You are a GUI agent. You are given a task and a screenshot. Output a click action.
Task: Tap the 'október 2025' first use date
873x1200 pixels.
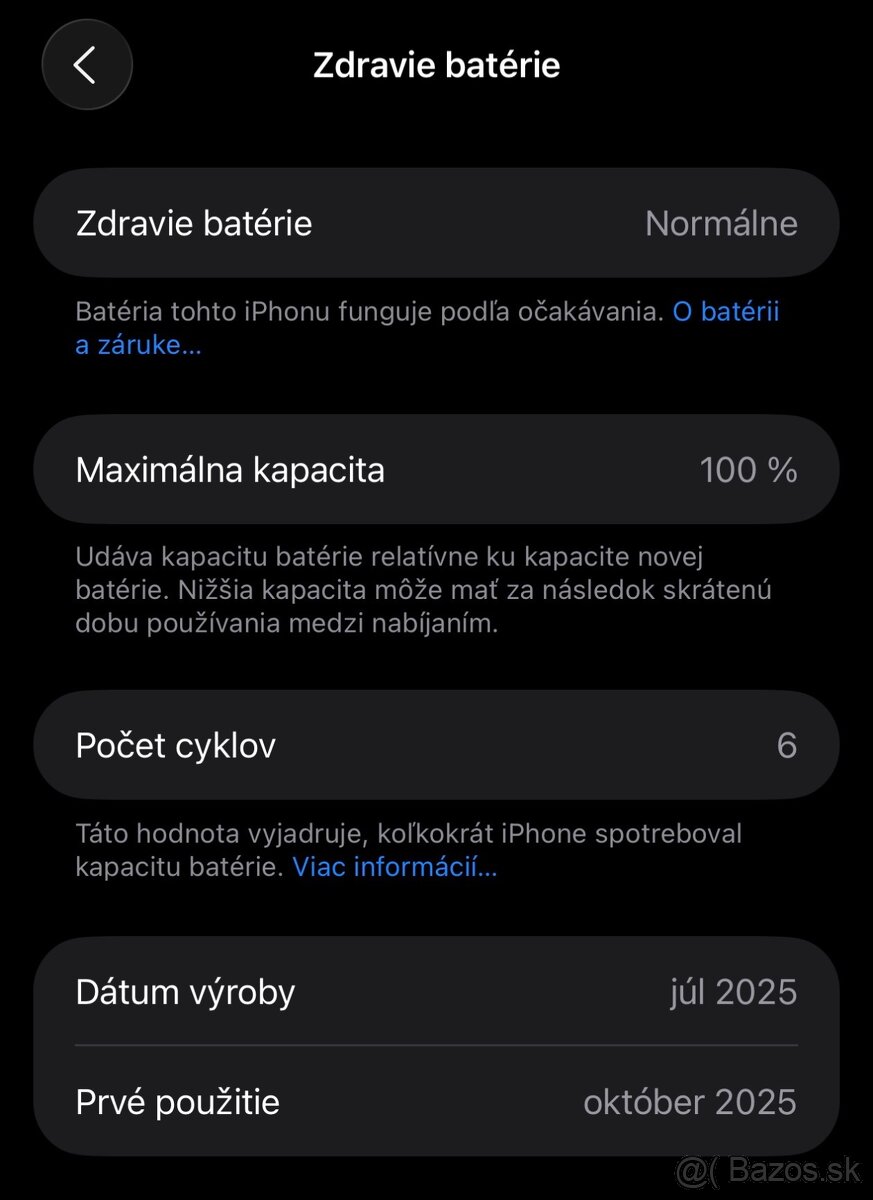[689, 1101]
